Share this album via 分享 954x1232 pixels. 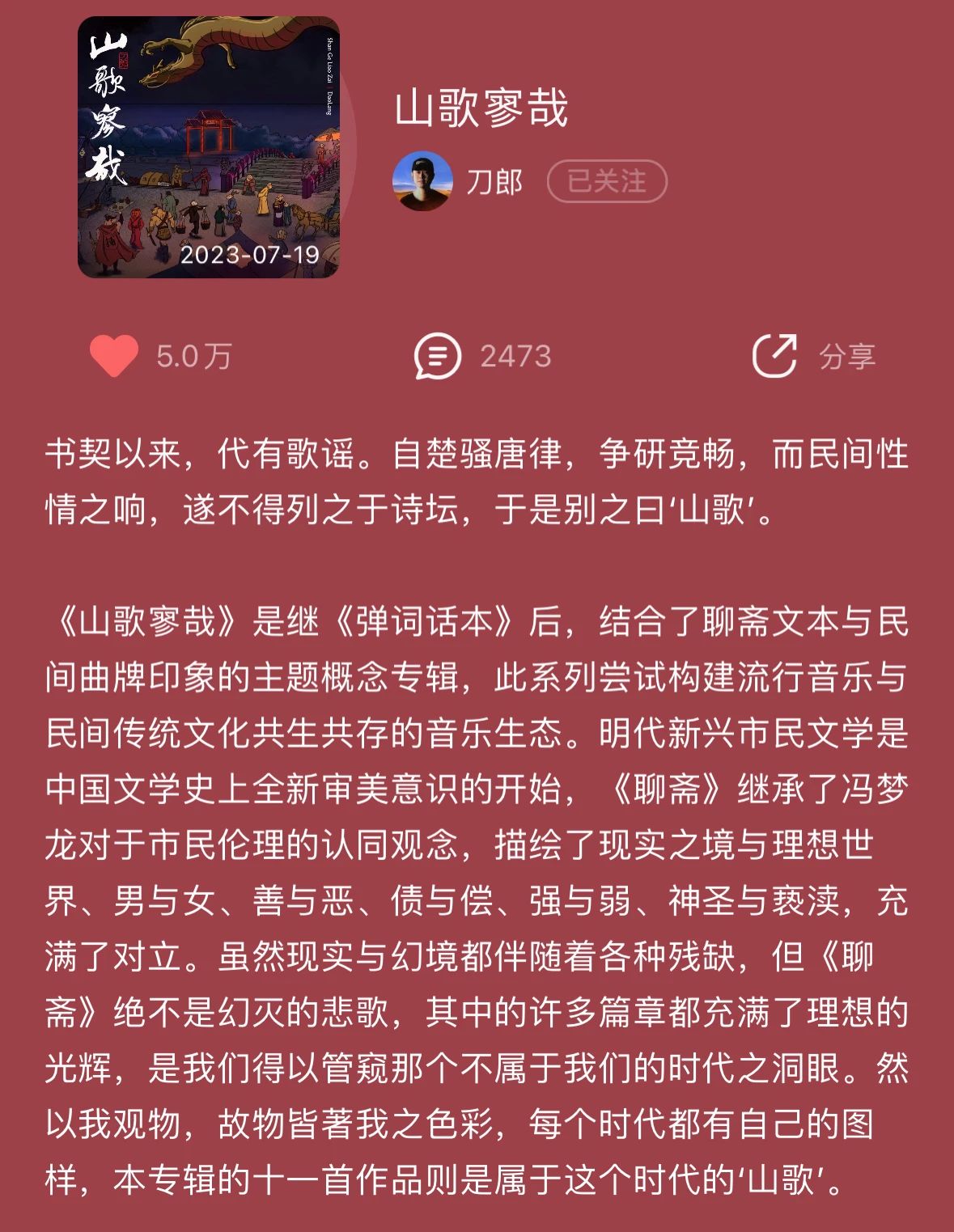click(775, 357)
